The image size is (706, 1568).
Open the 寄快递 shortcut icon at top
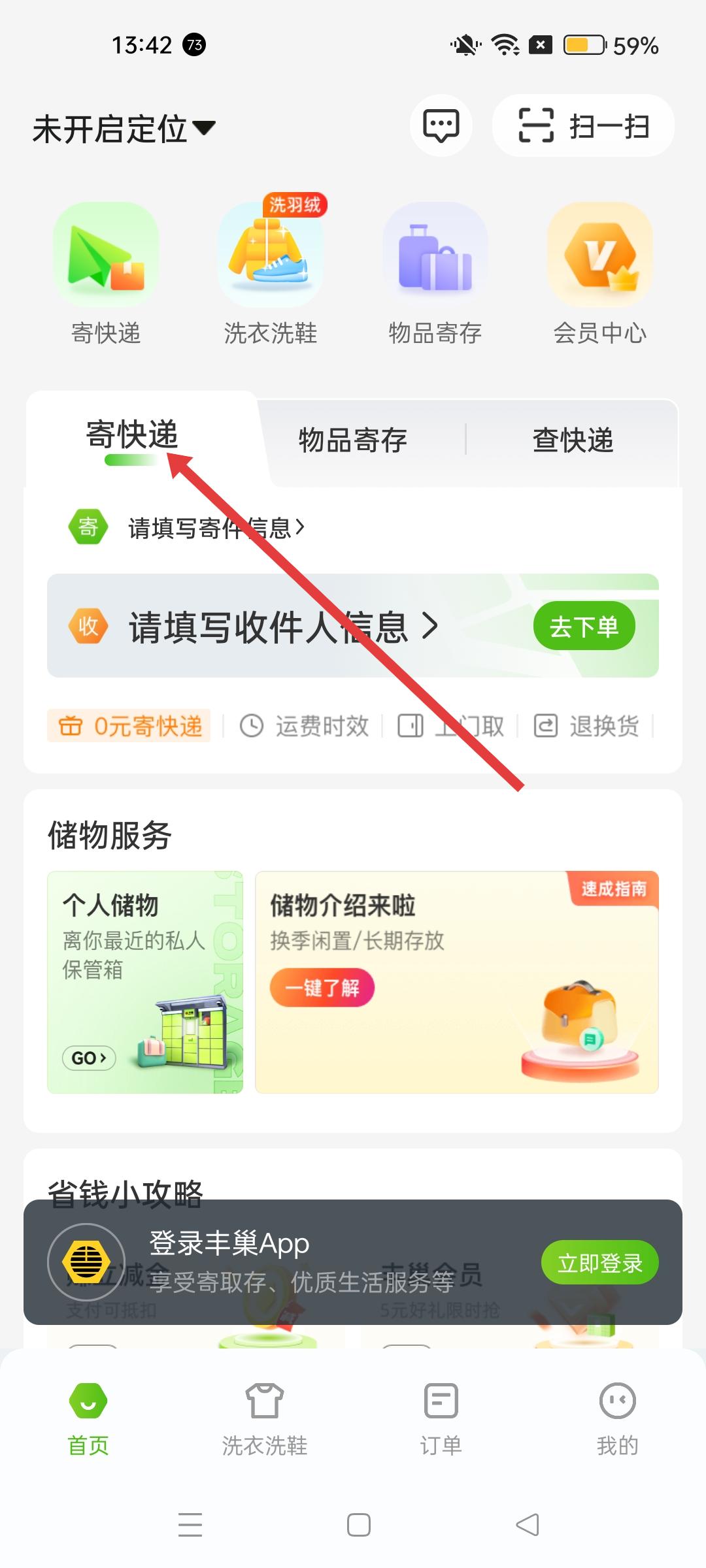point(106,255)
